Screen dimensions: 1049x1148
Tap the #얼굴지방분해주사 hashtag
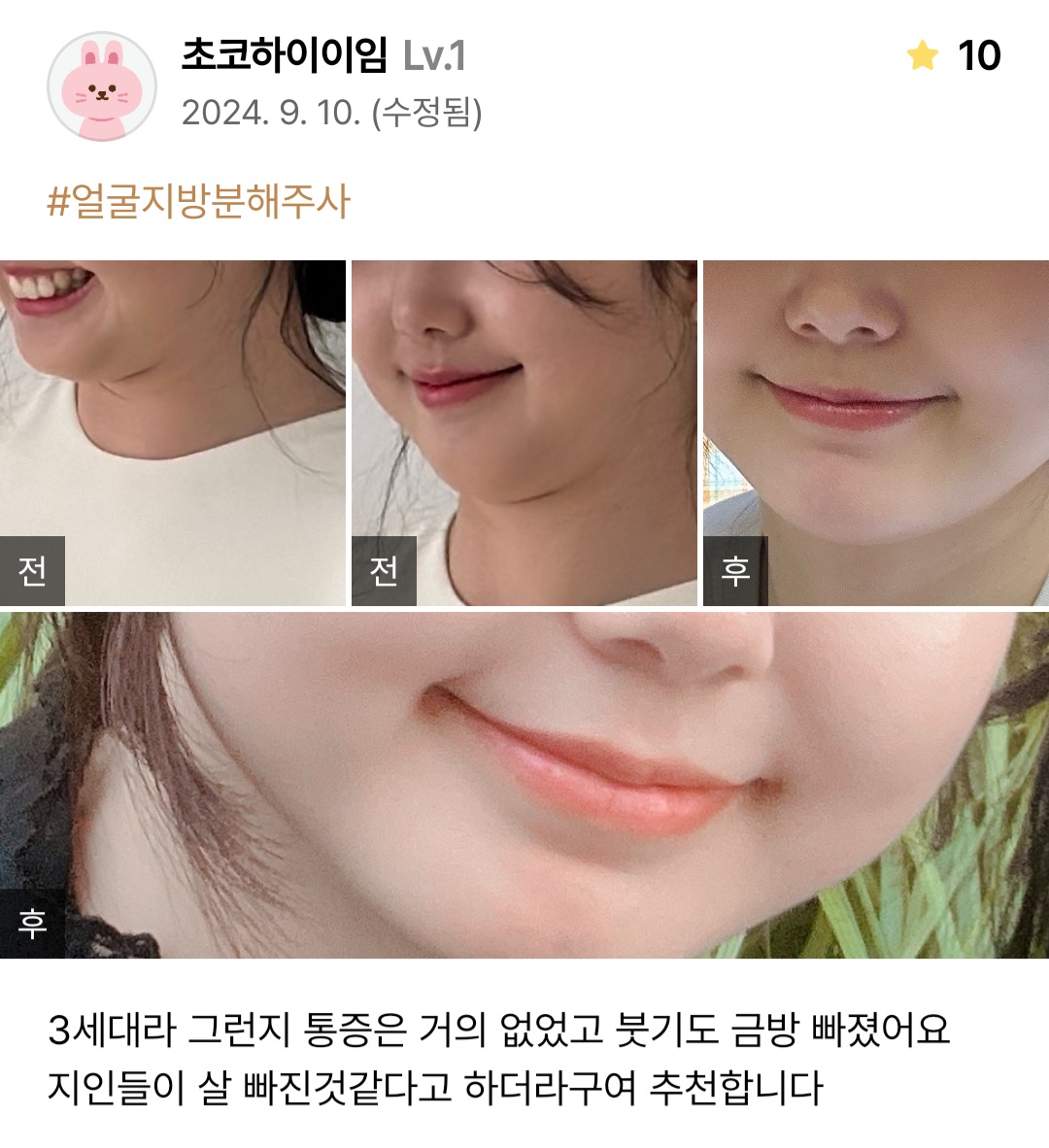198,202
